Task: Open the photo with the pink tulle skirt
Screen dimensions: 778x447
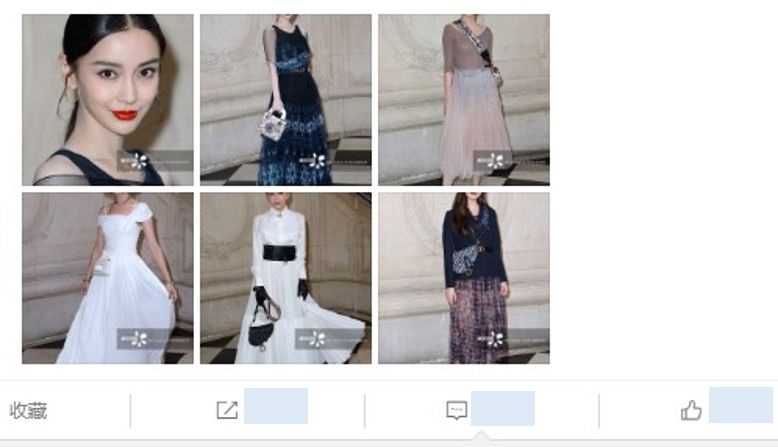Action: click(x=464, y=100)
